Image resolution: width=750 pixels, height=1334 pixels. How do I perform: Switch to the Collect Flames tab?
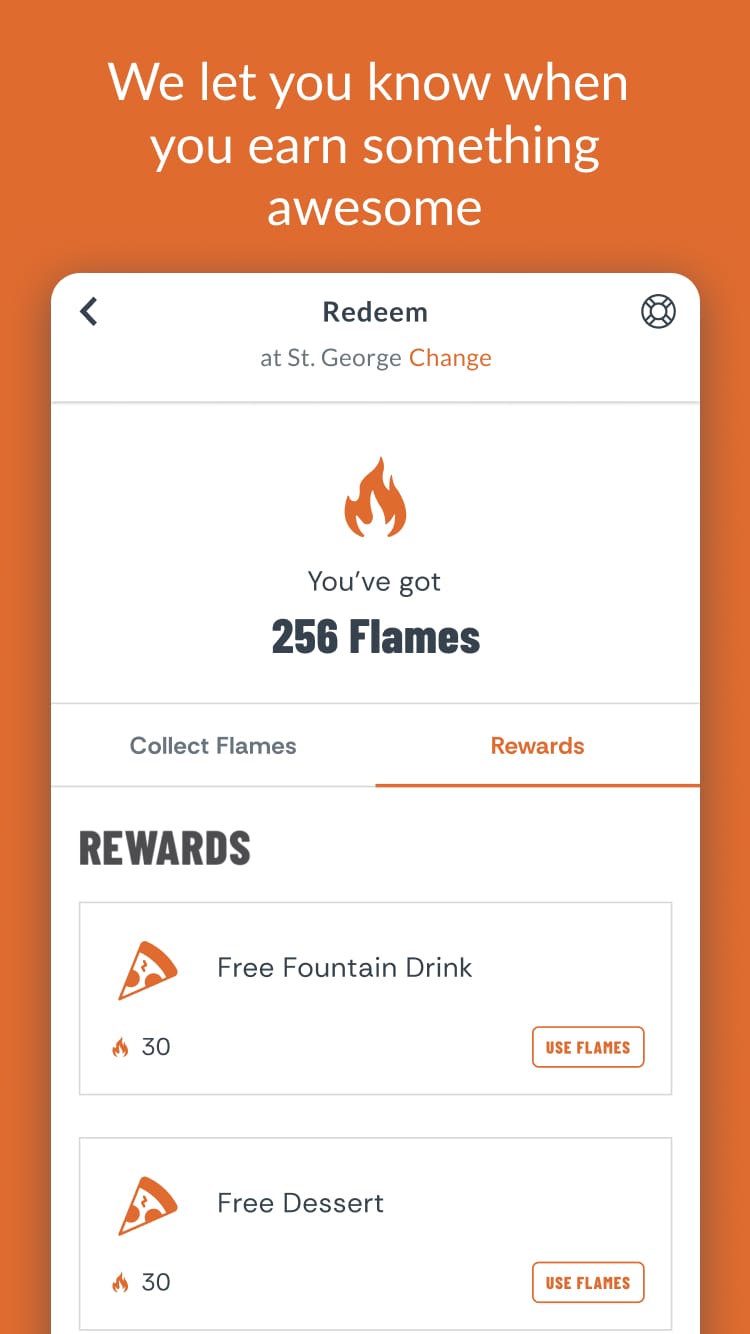212,745
